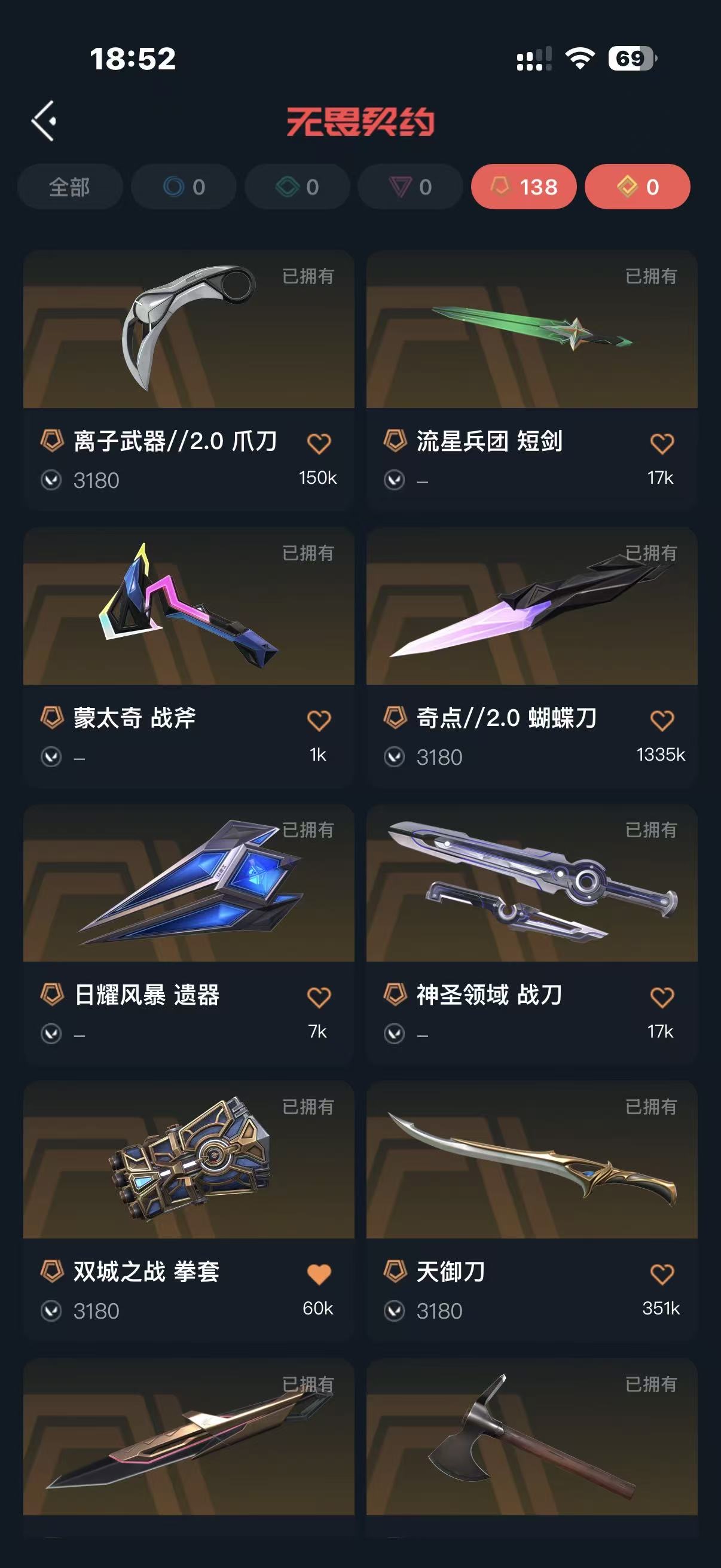Toggle the yellow diamond tier filter chip
This screenshot has height=1568, width=721.
tap(637, 187)
